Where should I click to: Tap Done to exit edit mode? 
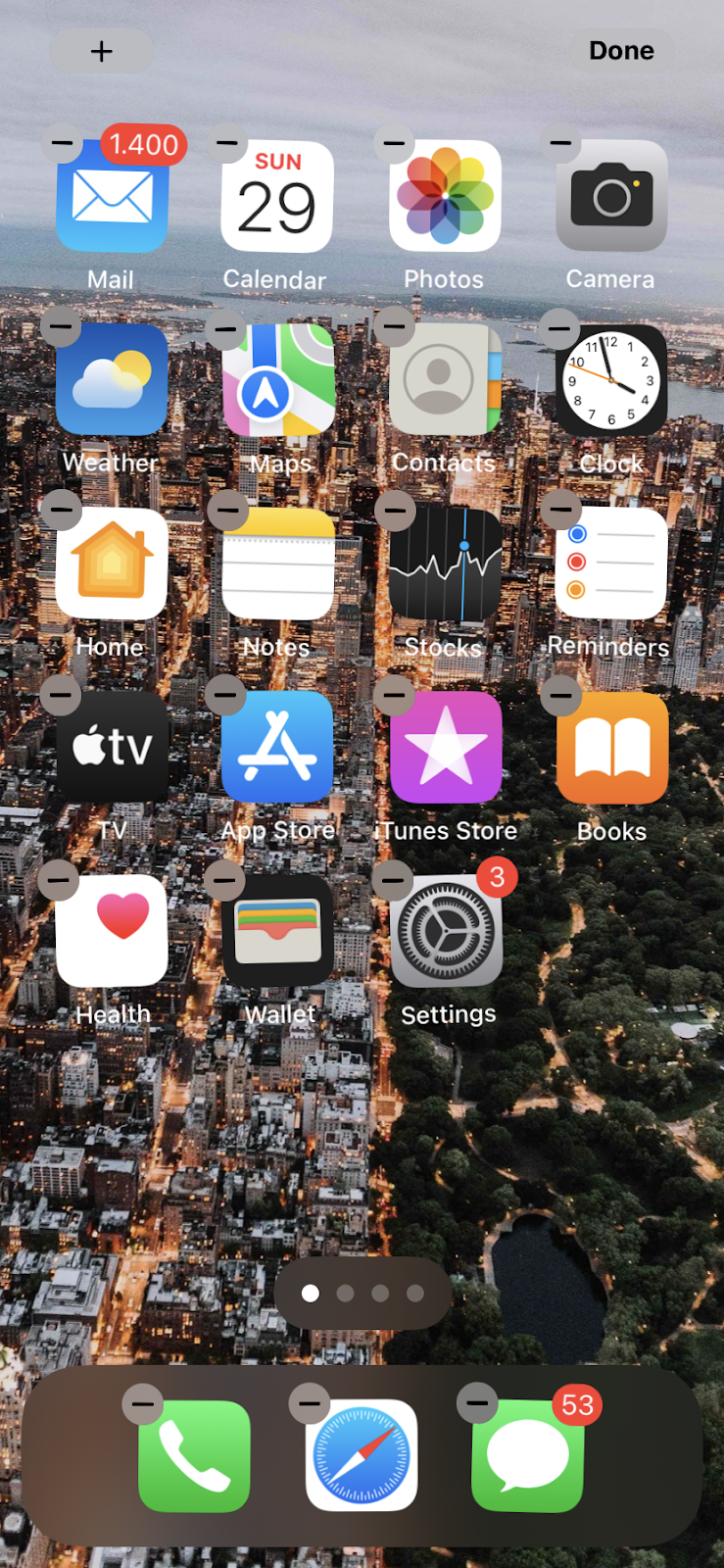pos(621,51)
